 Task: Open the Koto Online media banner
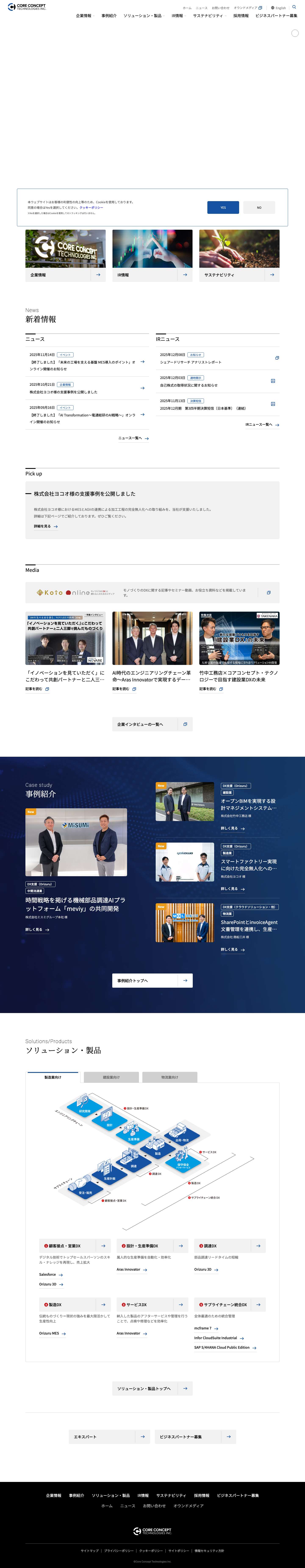pos(152,592)
